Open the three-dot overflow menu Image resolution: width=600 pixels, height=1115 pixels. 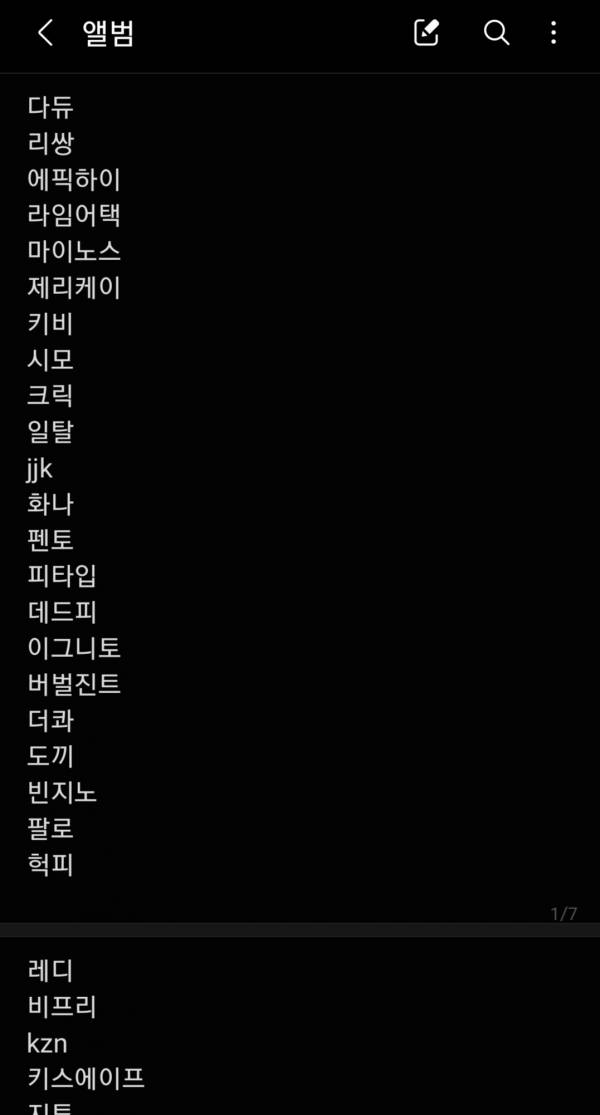(x=554, y=33)
